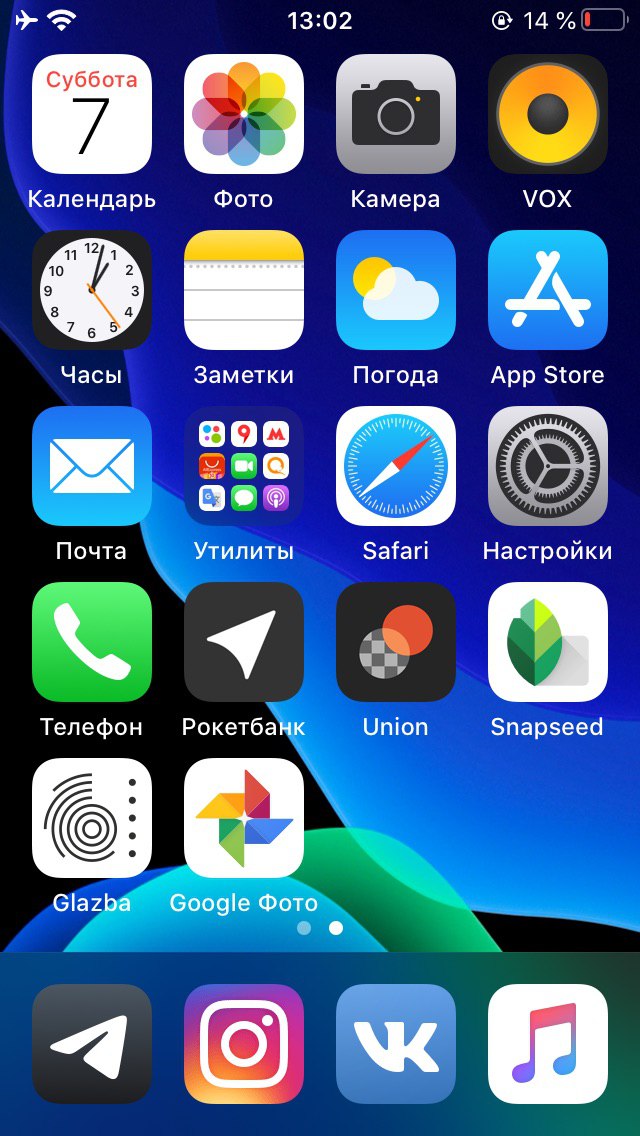Open the Календарь app

(92, 114)
